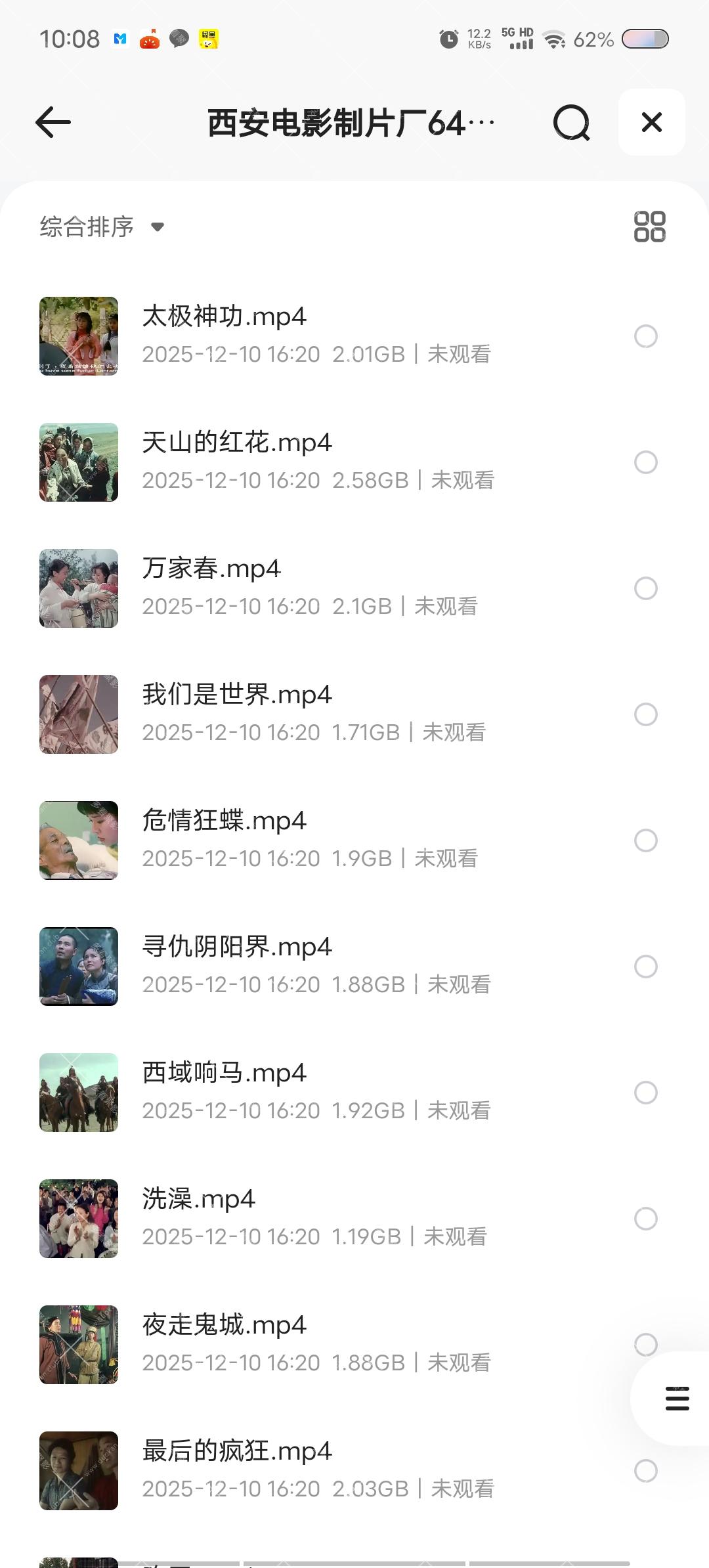Viewport: 709px width, 1568px height.
Task: Mark 洗澡.mp4 as selected
Action: tap(647, 1218)
